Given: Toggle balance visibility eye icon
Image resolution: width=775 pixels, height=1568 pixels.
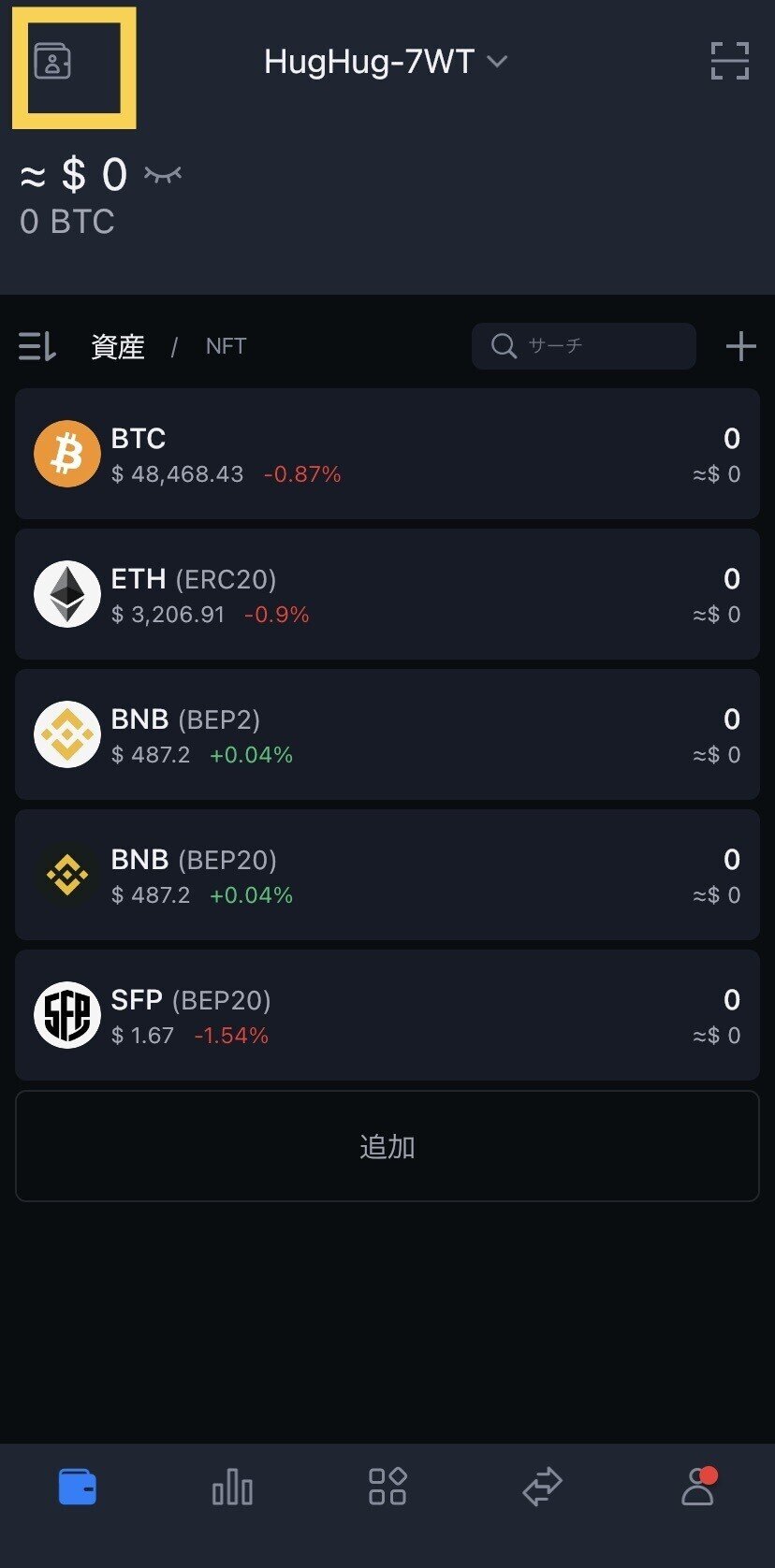Looking at the screenshot, I should tap(163, 174).
